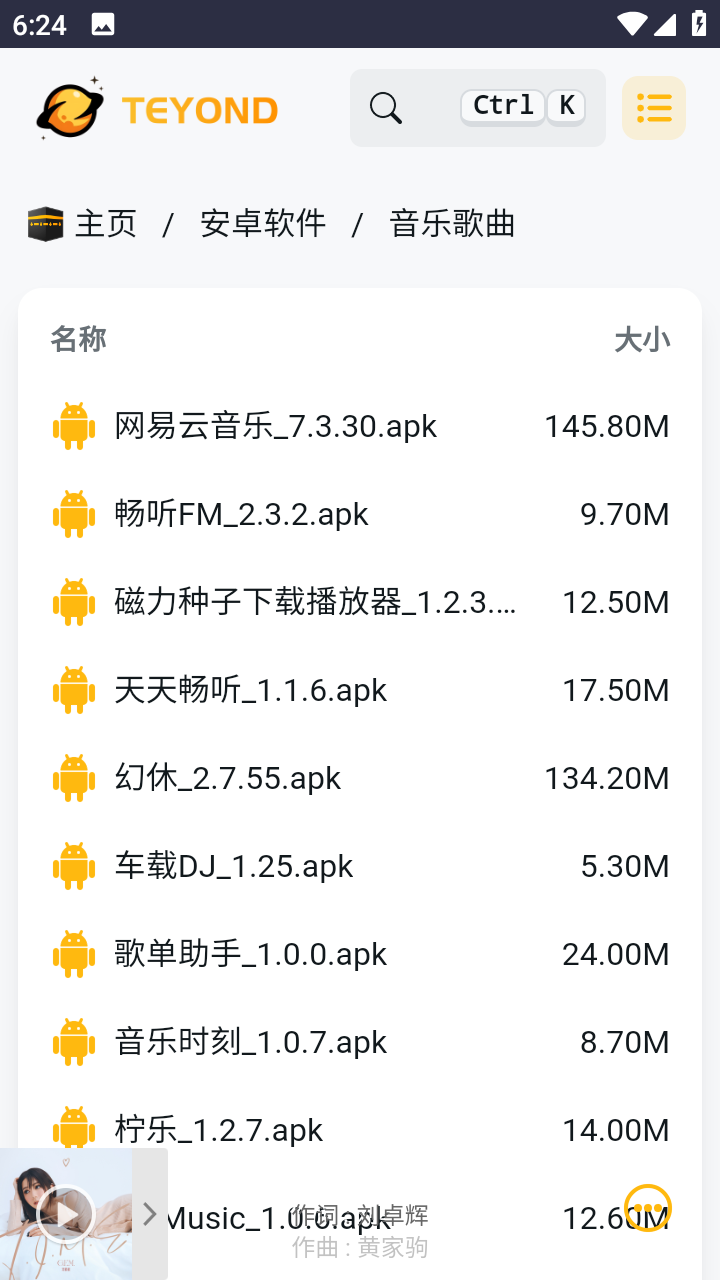Open the orange three-dots floating button
Image resolution: width=720 pixels, height=1280 pixels.
pos(648,1208)
